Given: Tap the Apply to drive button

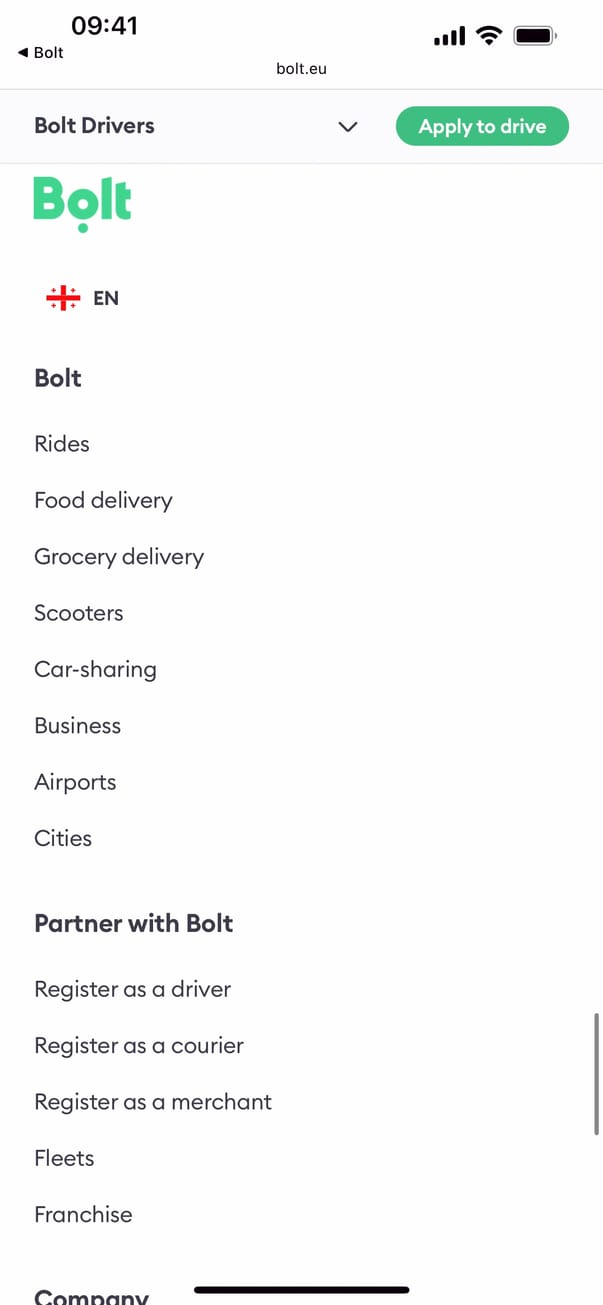Looking at the screenshot, I should click(x=482, y=127).
